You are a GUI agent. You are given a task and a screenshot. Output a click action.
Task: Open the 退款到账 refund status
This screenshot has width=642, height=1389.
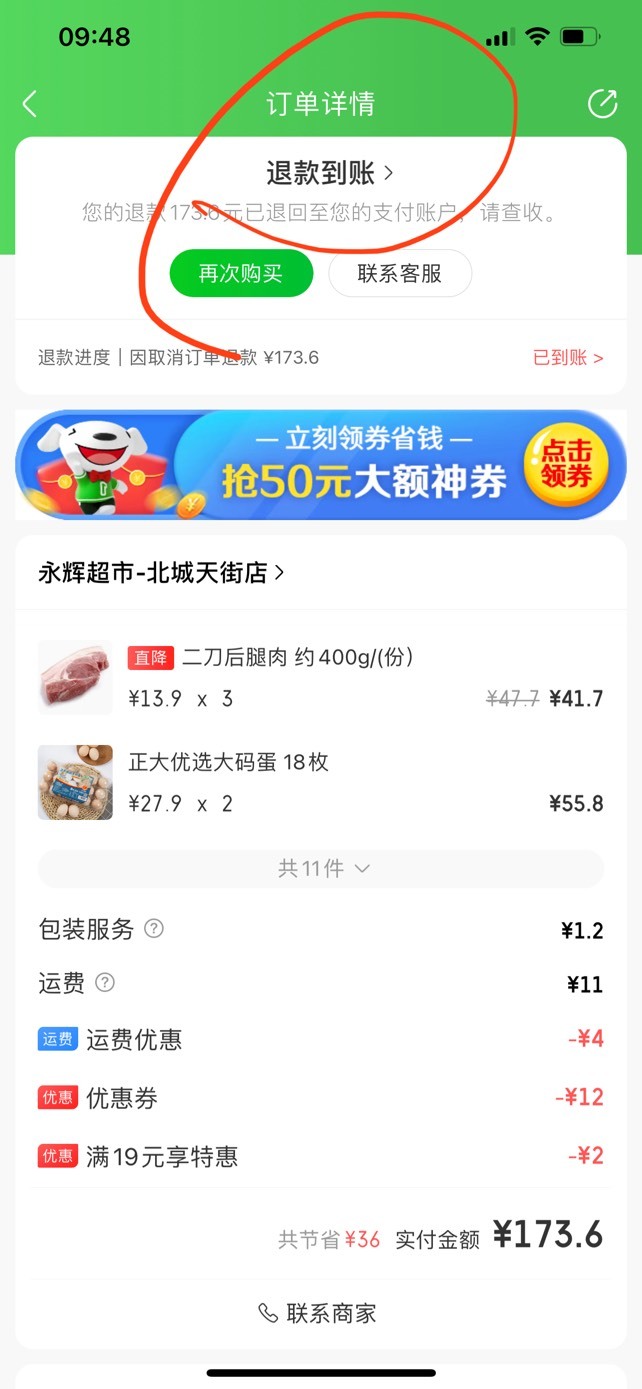coord(330,173)
